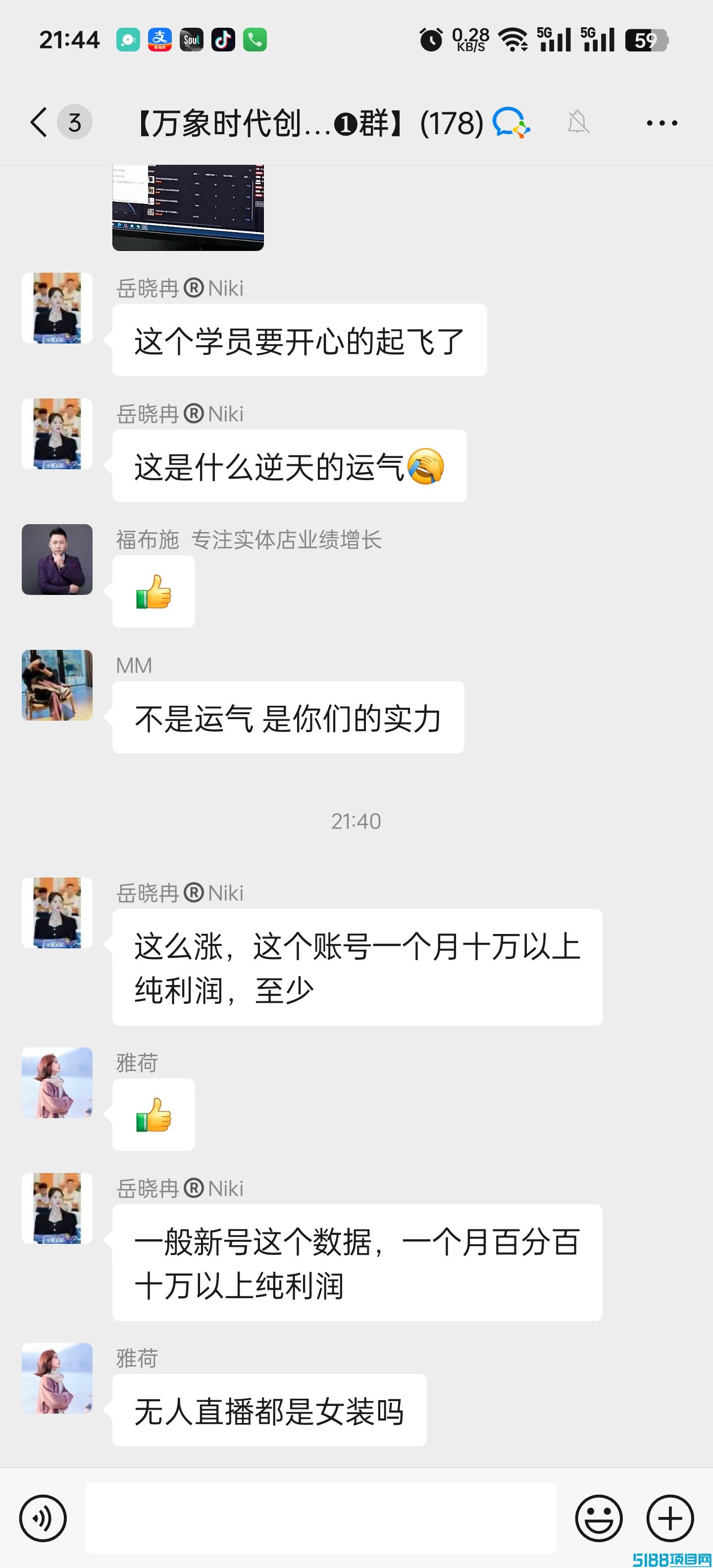Screen dimensions: 713x1568
Task: Go back to the chat list
Action: tap(39, 122)
